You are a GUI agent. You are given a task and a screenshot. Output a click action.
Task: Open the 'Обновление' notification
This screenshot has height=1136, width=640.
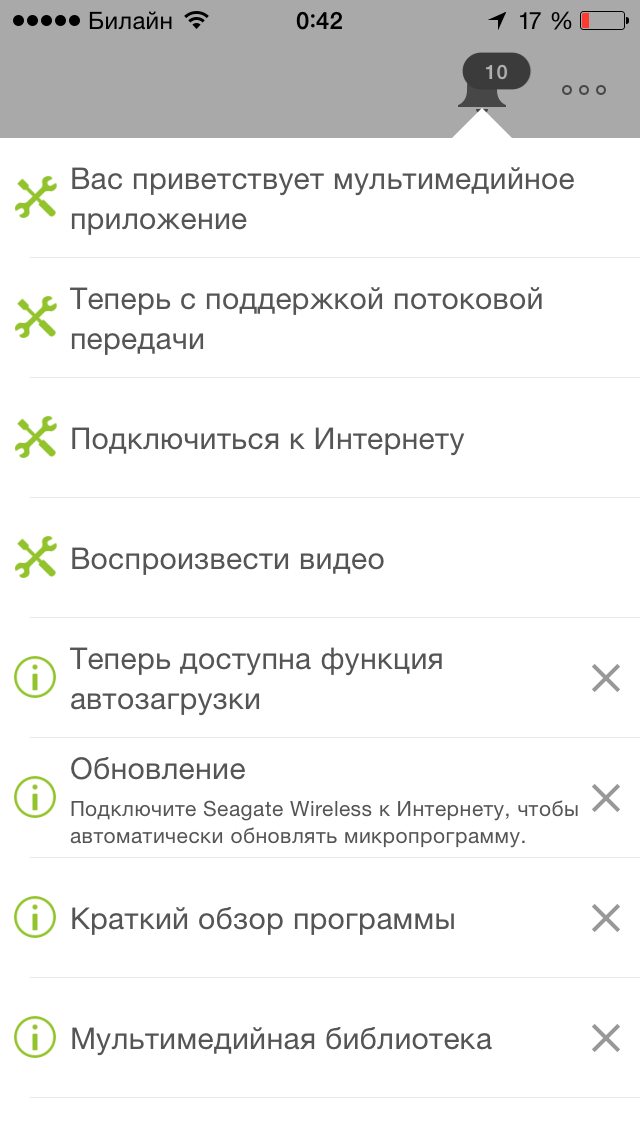coord(290,798)
